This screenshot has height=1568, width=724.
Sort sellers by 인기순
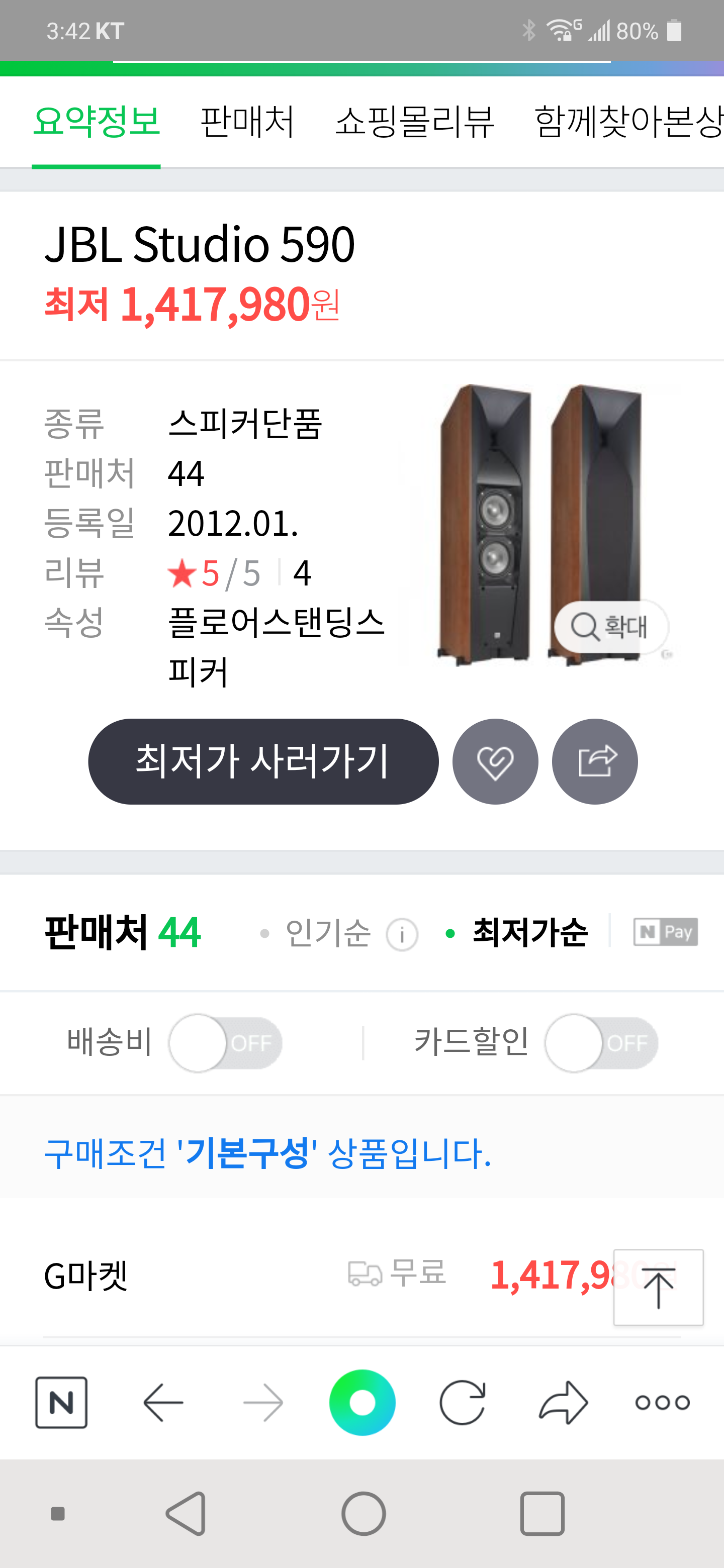coord(328,933)
